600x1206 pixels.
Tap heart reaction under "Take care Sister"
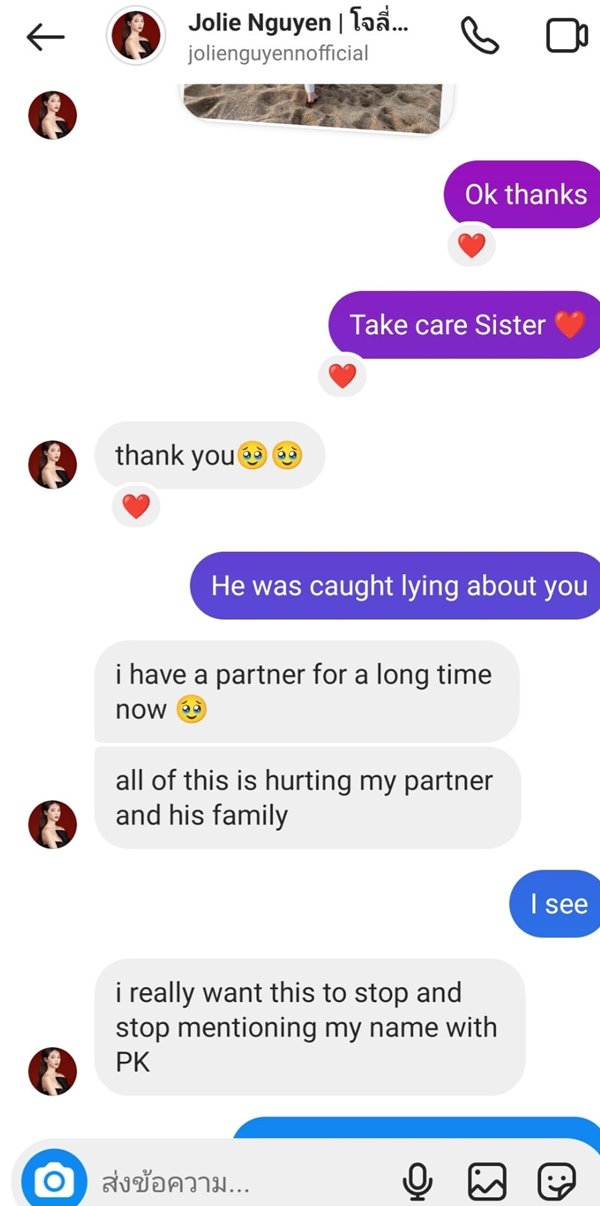[342, 376]
